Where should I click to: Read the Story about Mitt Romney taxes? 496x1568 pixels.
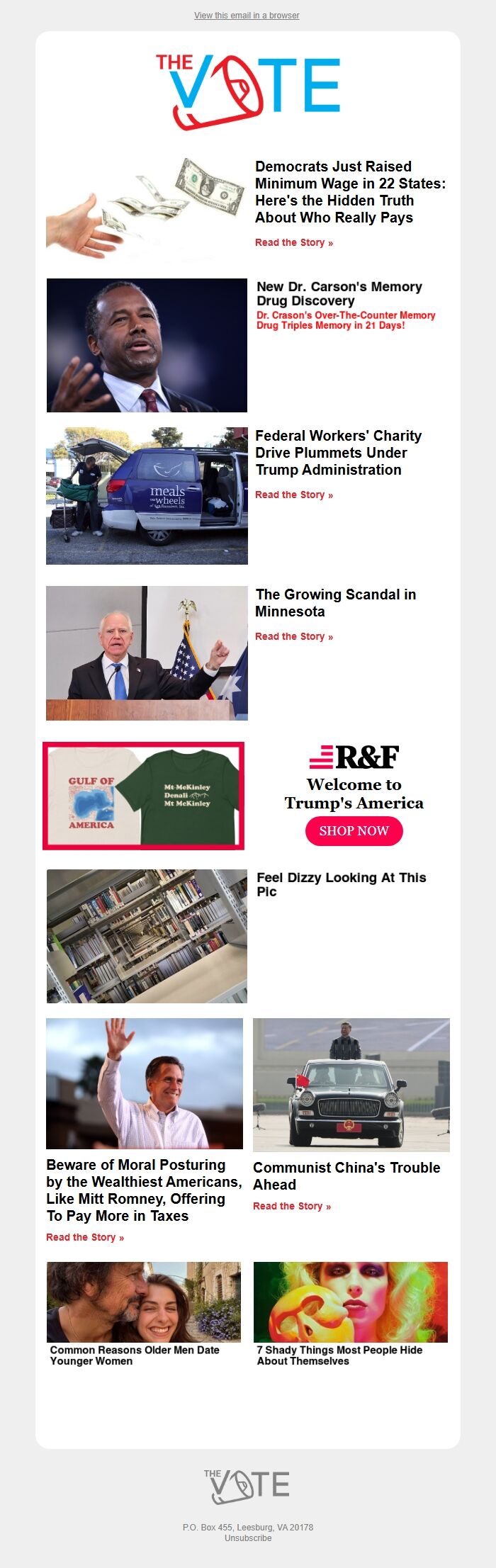point(84,1237)
